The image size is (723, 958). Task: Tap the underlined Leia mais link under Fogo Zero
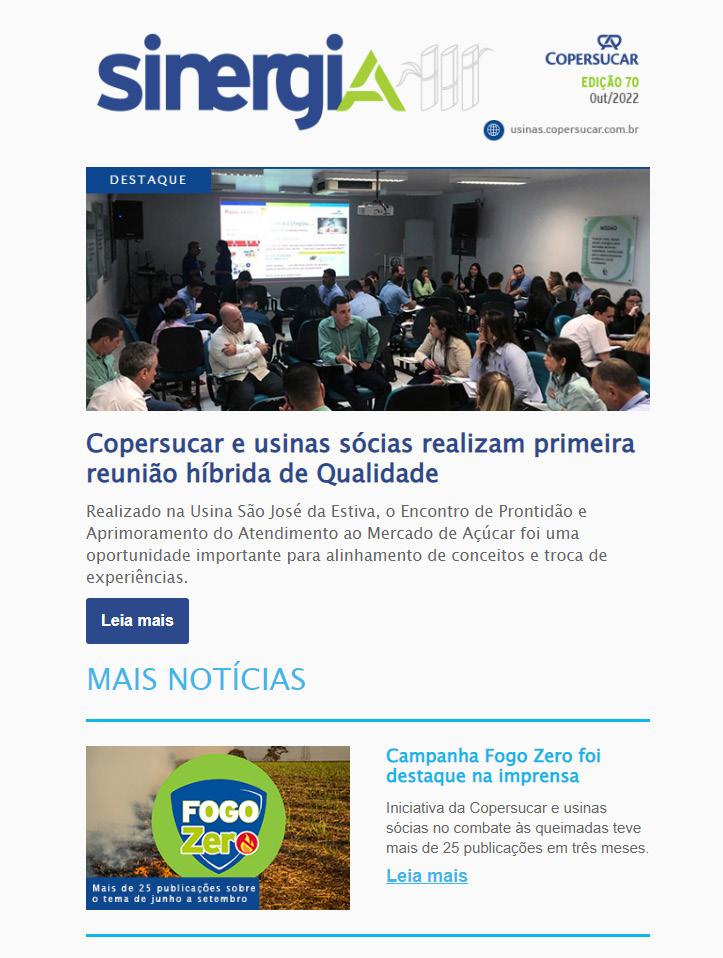pos(427,876)
